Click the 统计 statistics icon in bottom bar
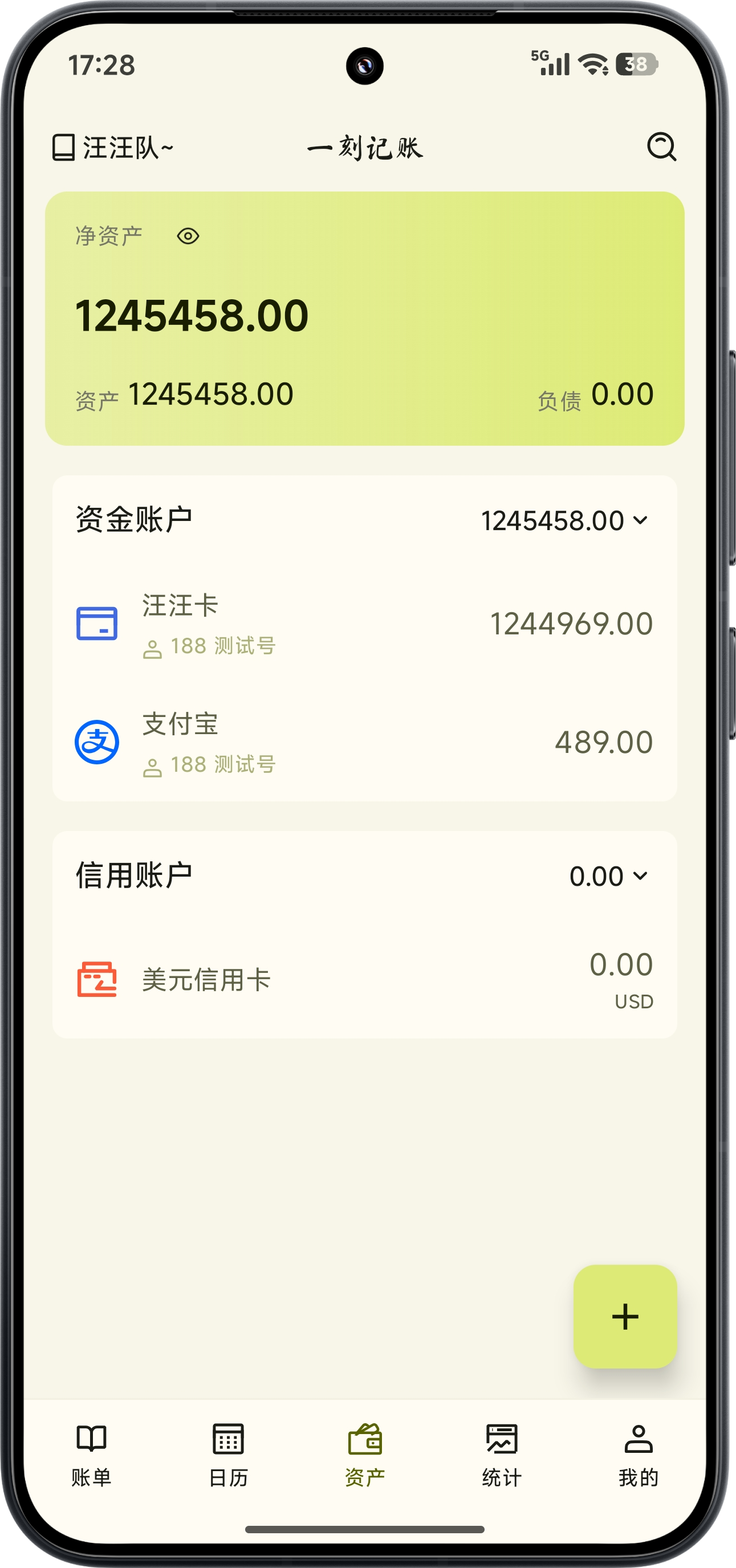 click(501, 1440)
